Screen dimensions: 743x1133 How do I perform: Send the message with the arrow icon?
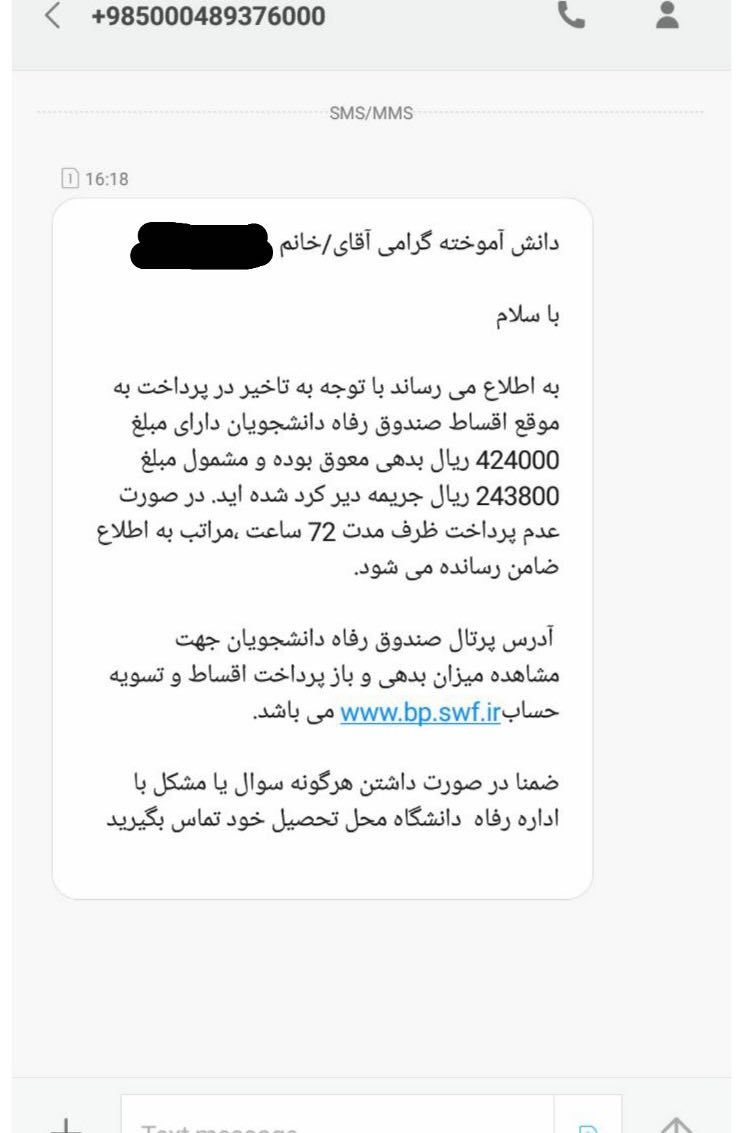[x=677, y=1124]
